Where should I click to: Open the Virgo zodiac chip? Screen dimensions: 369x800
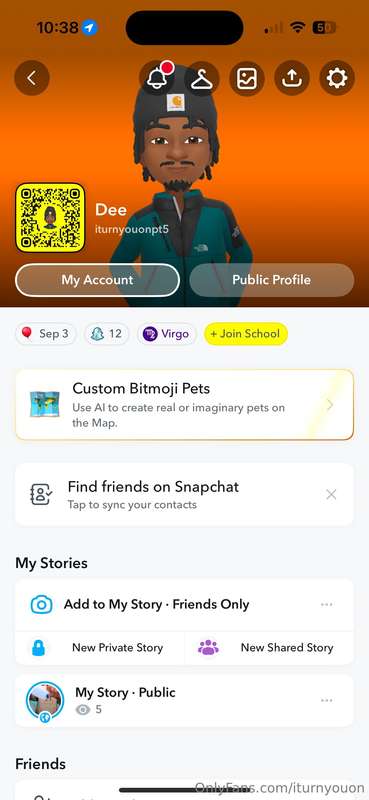[x=166, y=334]
